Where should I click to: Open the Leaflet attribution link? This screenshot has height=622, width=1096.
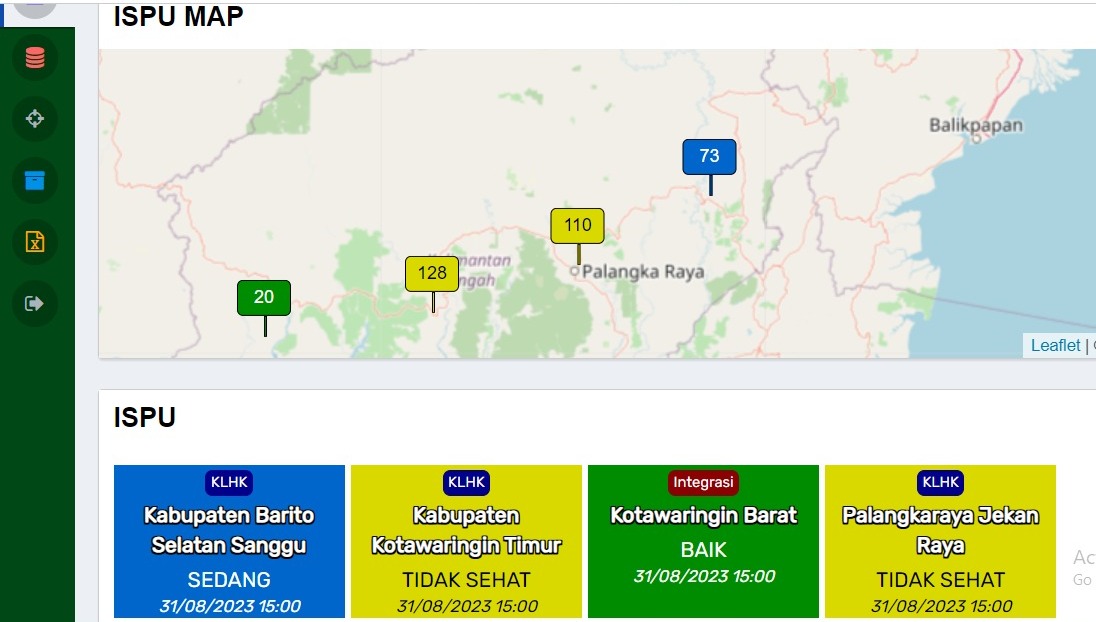pos(1055,345)
